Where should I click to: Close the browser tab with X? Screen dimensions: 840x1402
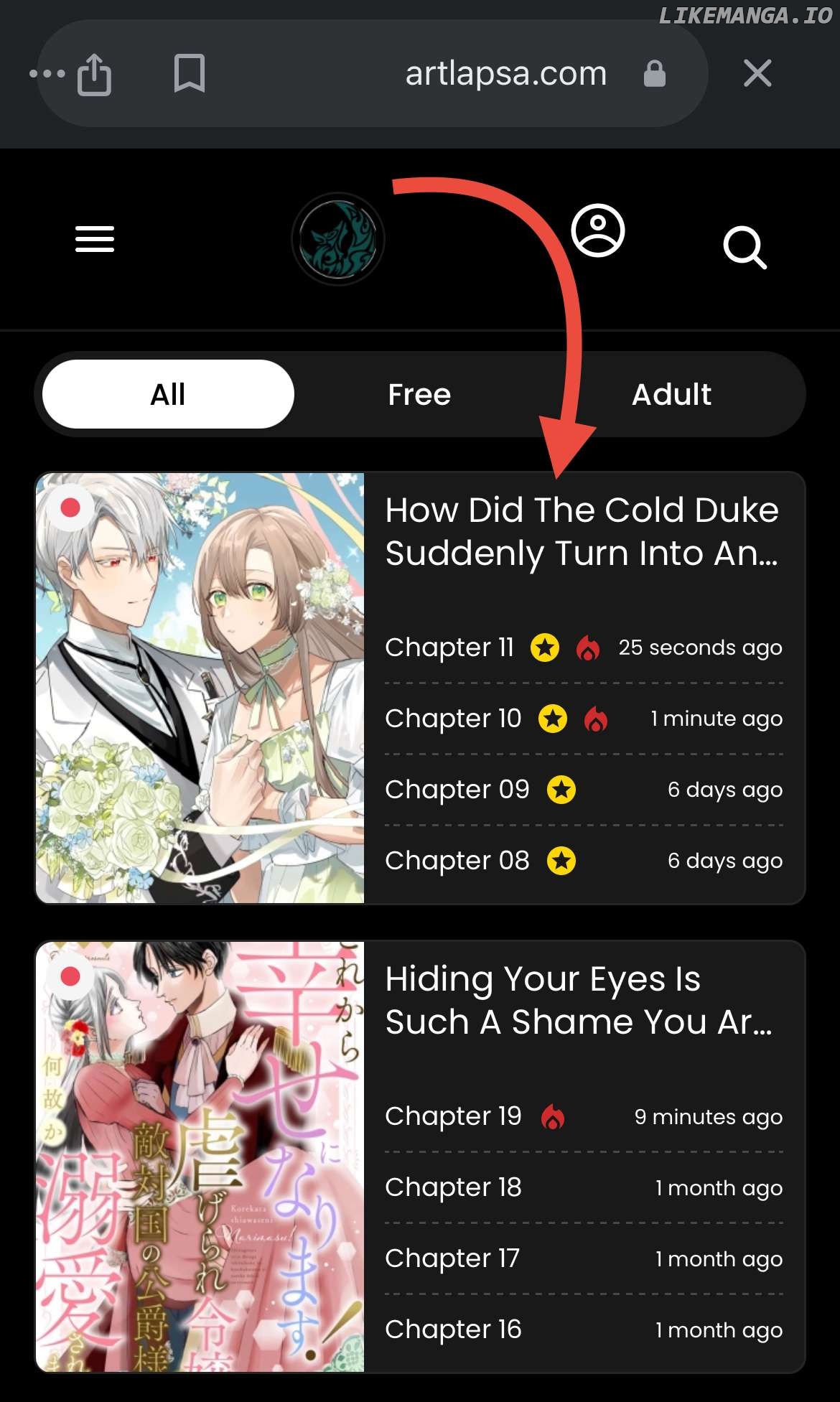pyautogui.click(x=757, y=73)
